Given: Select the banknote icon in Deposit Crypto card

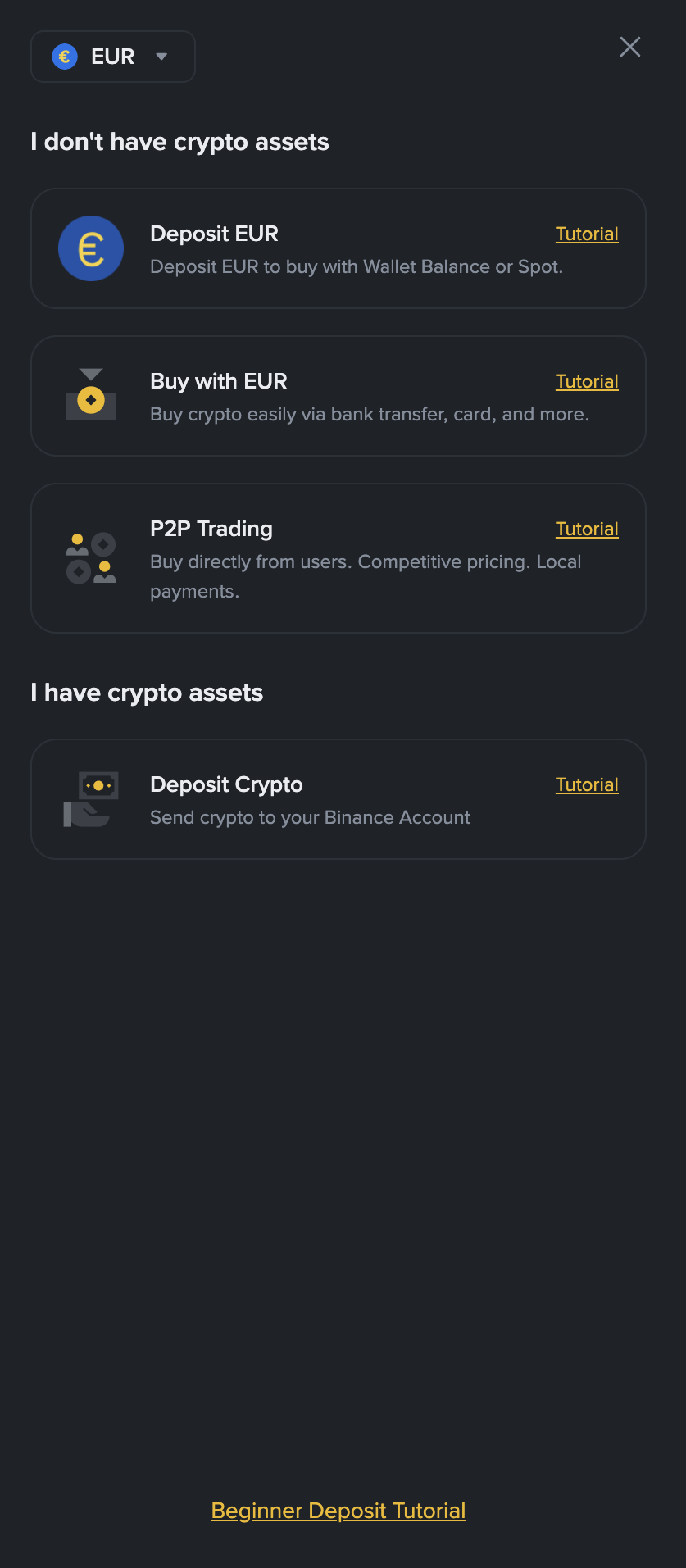Looking at the screenshot, I should (x=97, y=784).
